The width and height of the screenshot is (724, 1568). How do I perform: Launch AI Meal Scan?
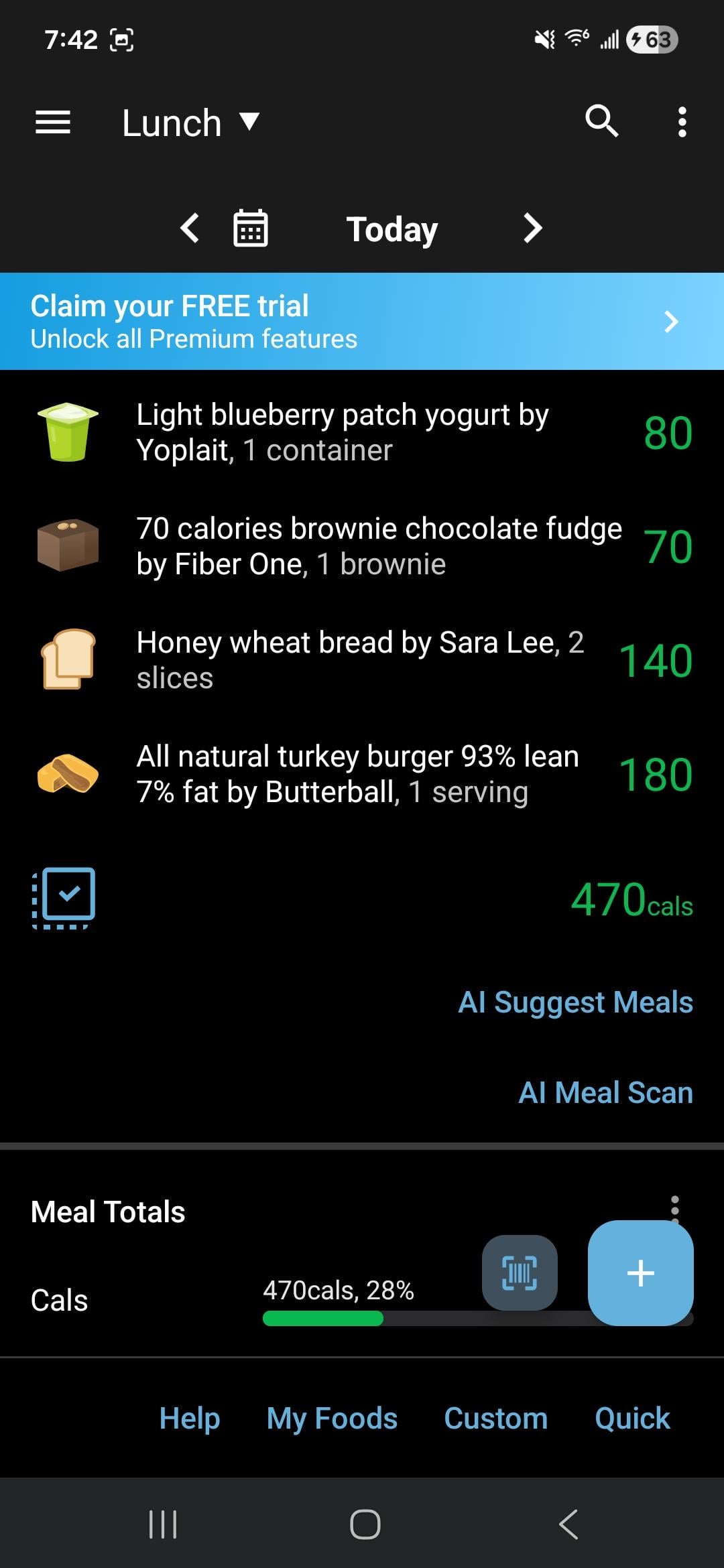coord(605,1093)
